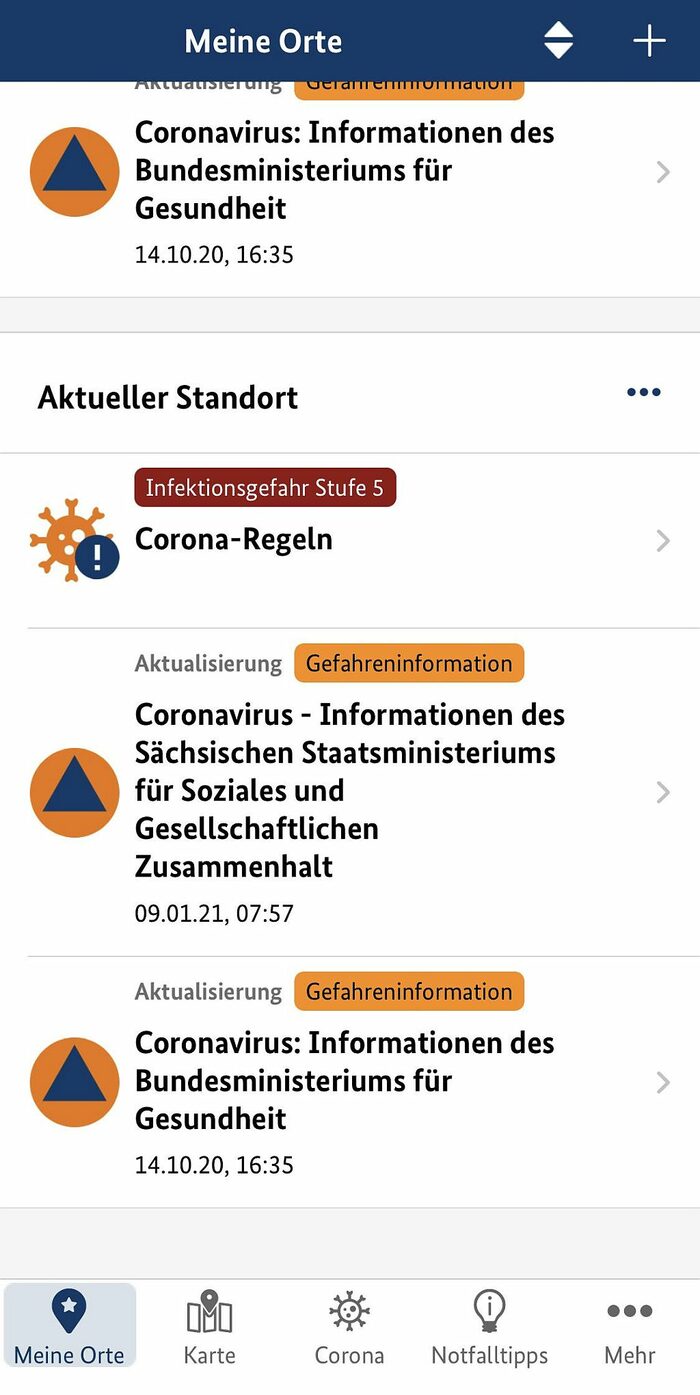This screenshot has height=1395, width=700.
Task: Open the Corona-Regeln entry
Action: (x=350, y=541)
